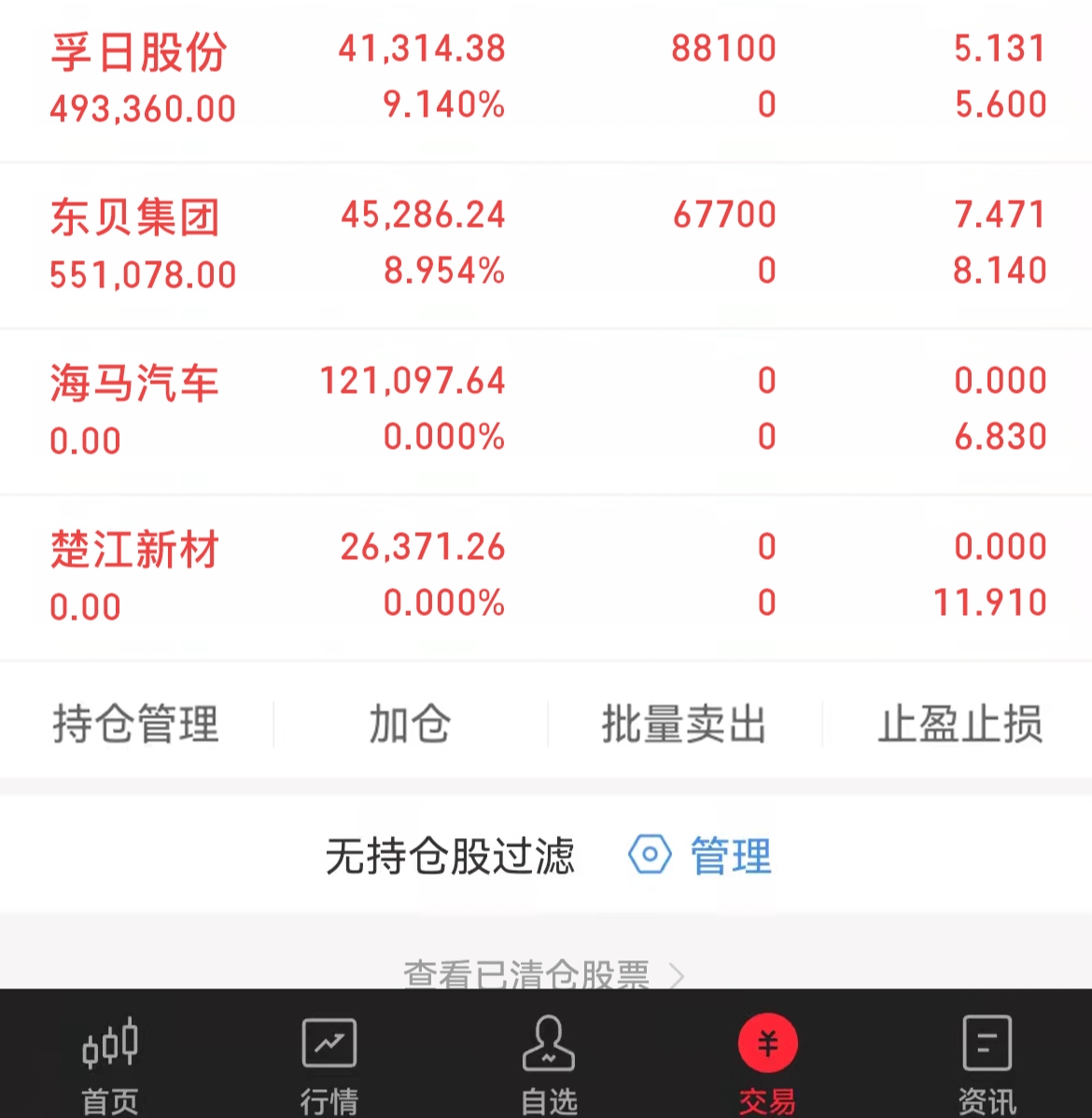Click the blue 管理 link
The width and height of the screenshot is (1092, 1118).
tap(730, 854)
